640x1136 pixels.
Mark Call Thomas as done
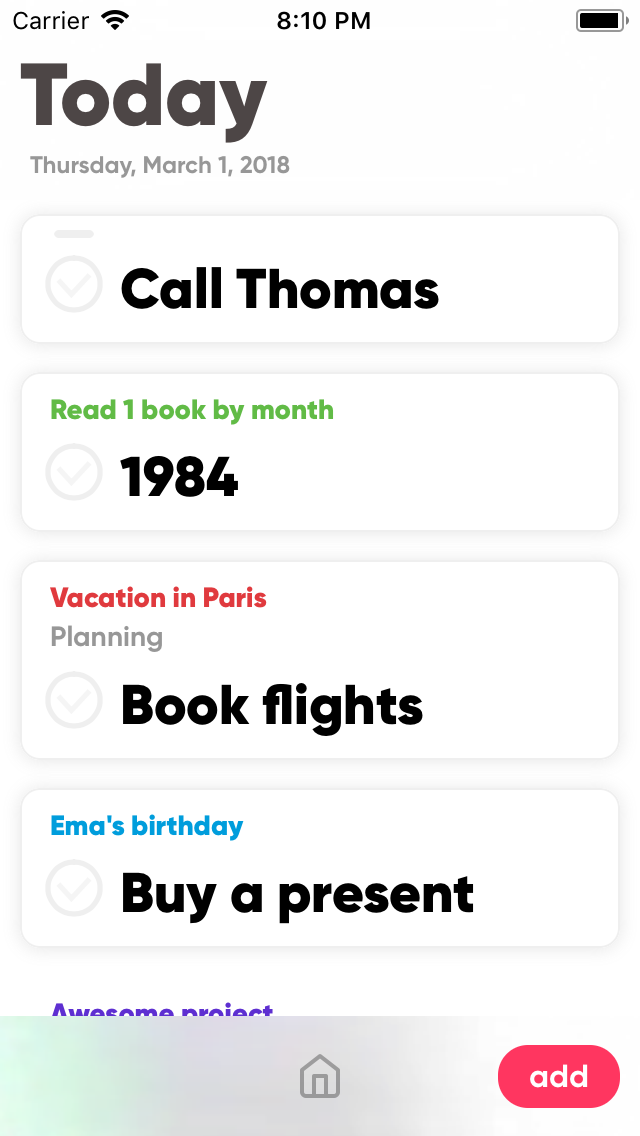tap(74, 285)
